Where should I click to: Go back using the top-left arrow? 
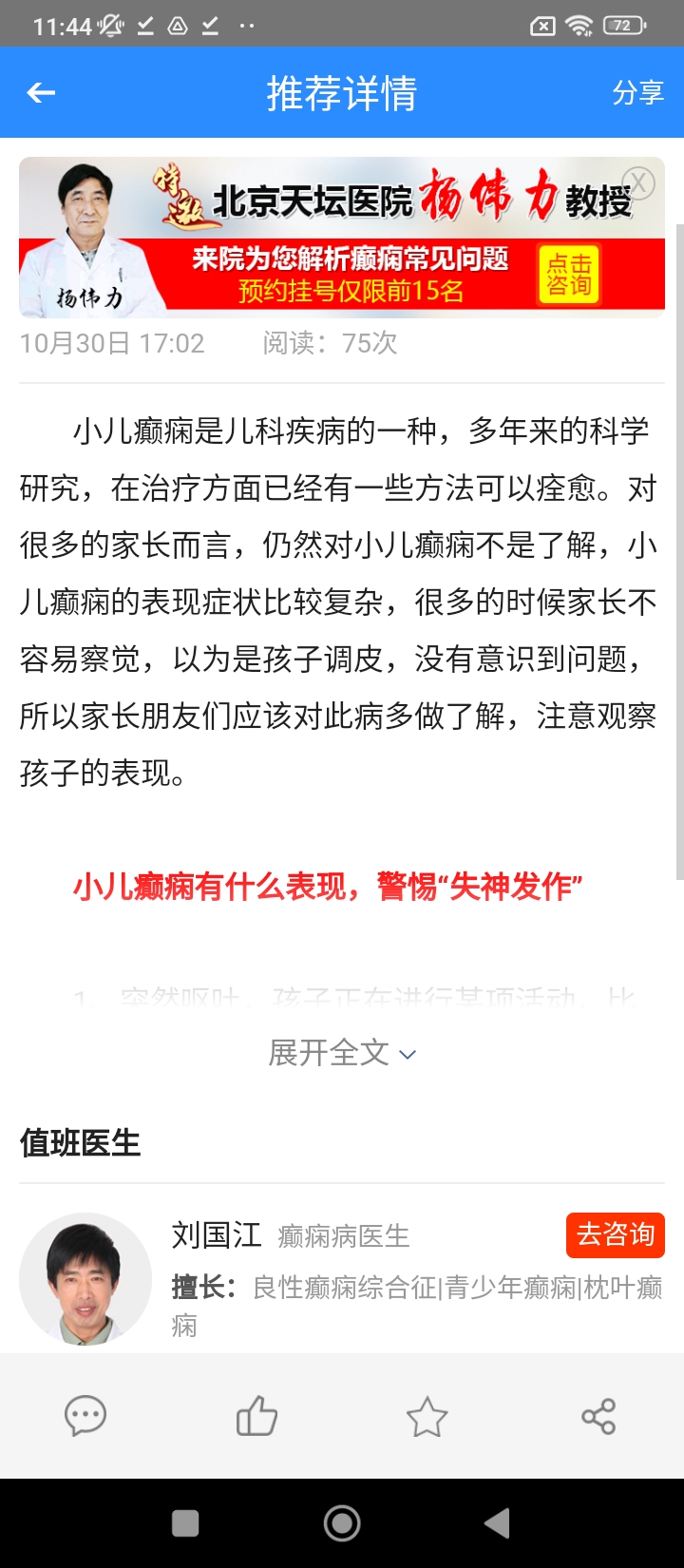click(41, 92)
